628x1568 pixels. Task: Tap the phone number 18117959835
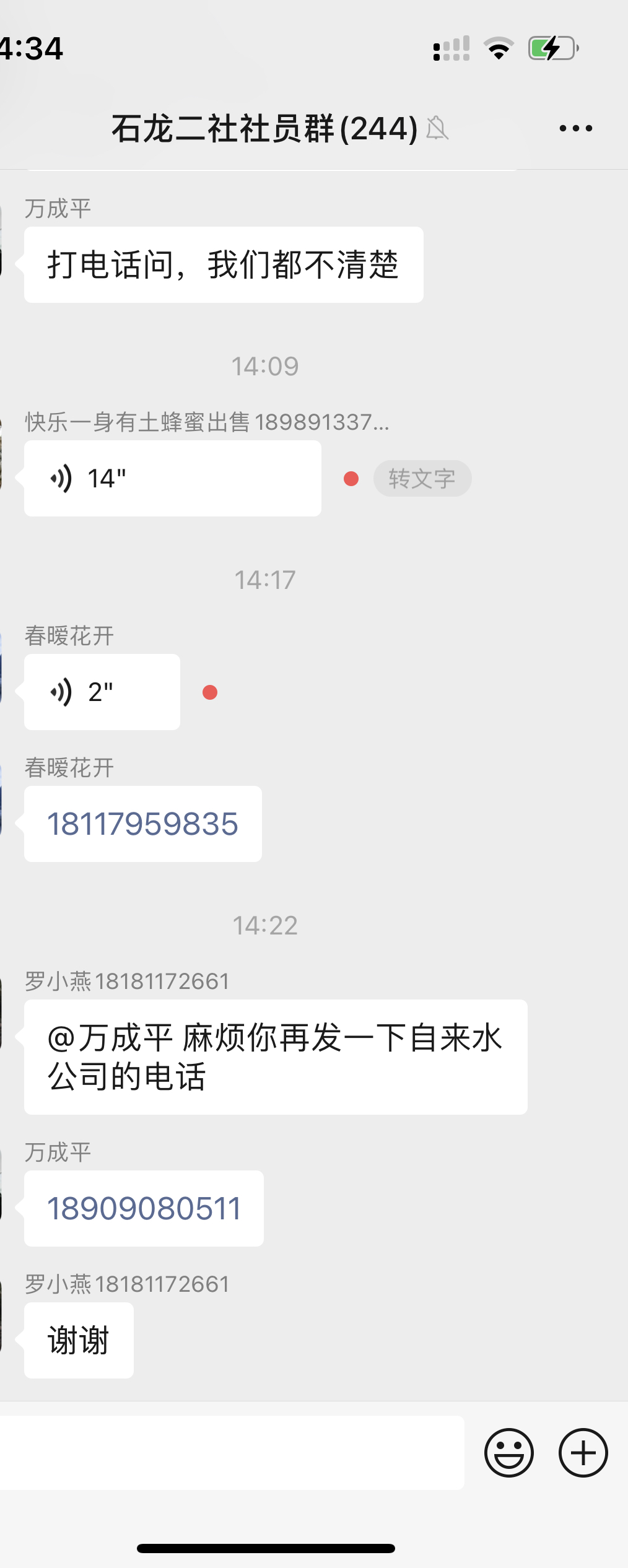tap(142, 824)
